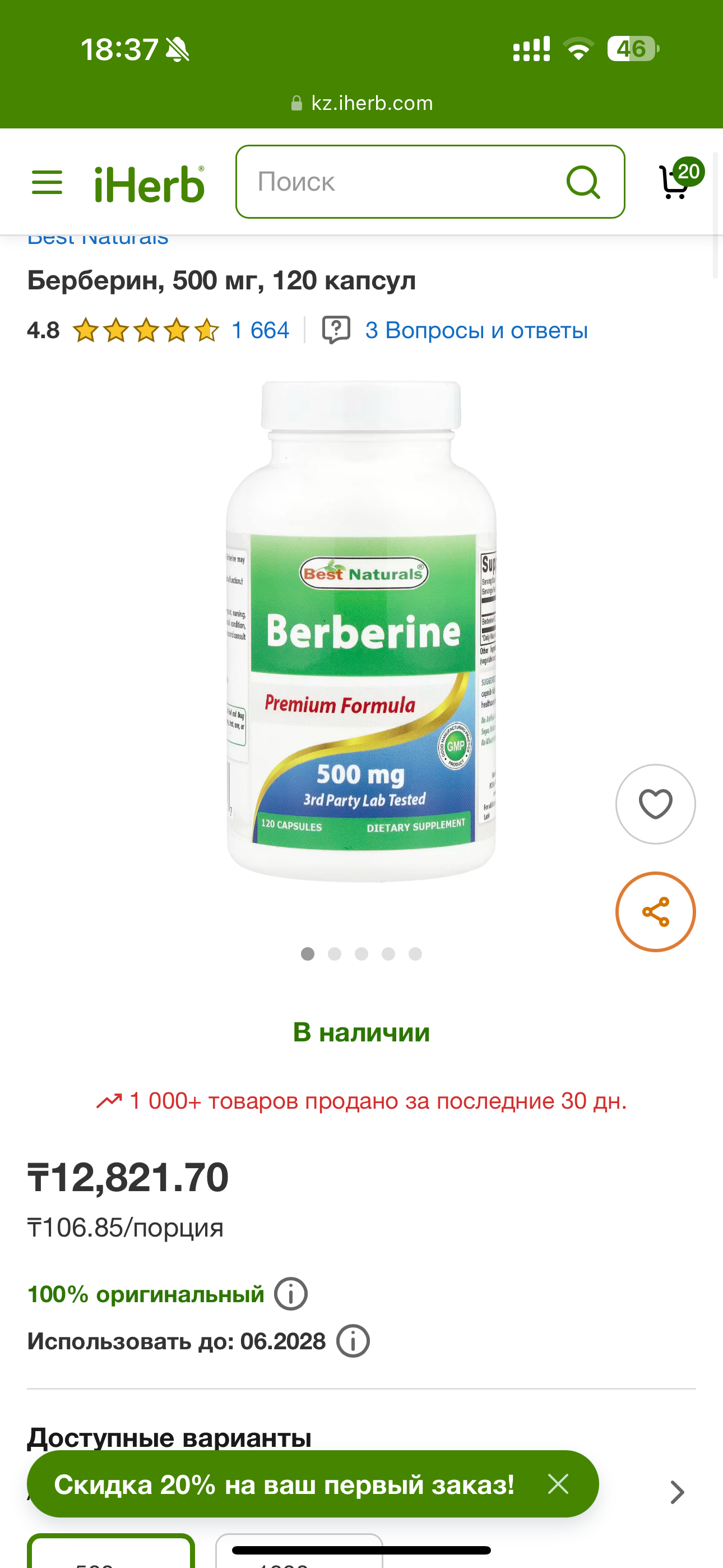Expand the available variants chevron
Viewport: 723px width, 1568px height.
[x=676, y=1492]
